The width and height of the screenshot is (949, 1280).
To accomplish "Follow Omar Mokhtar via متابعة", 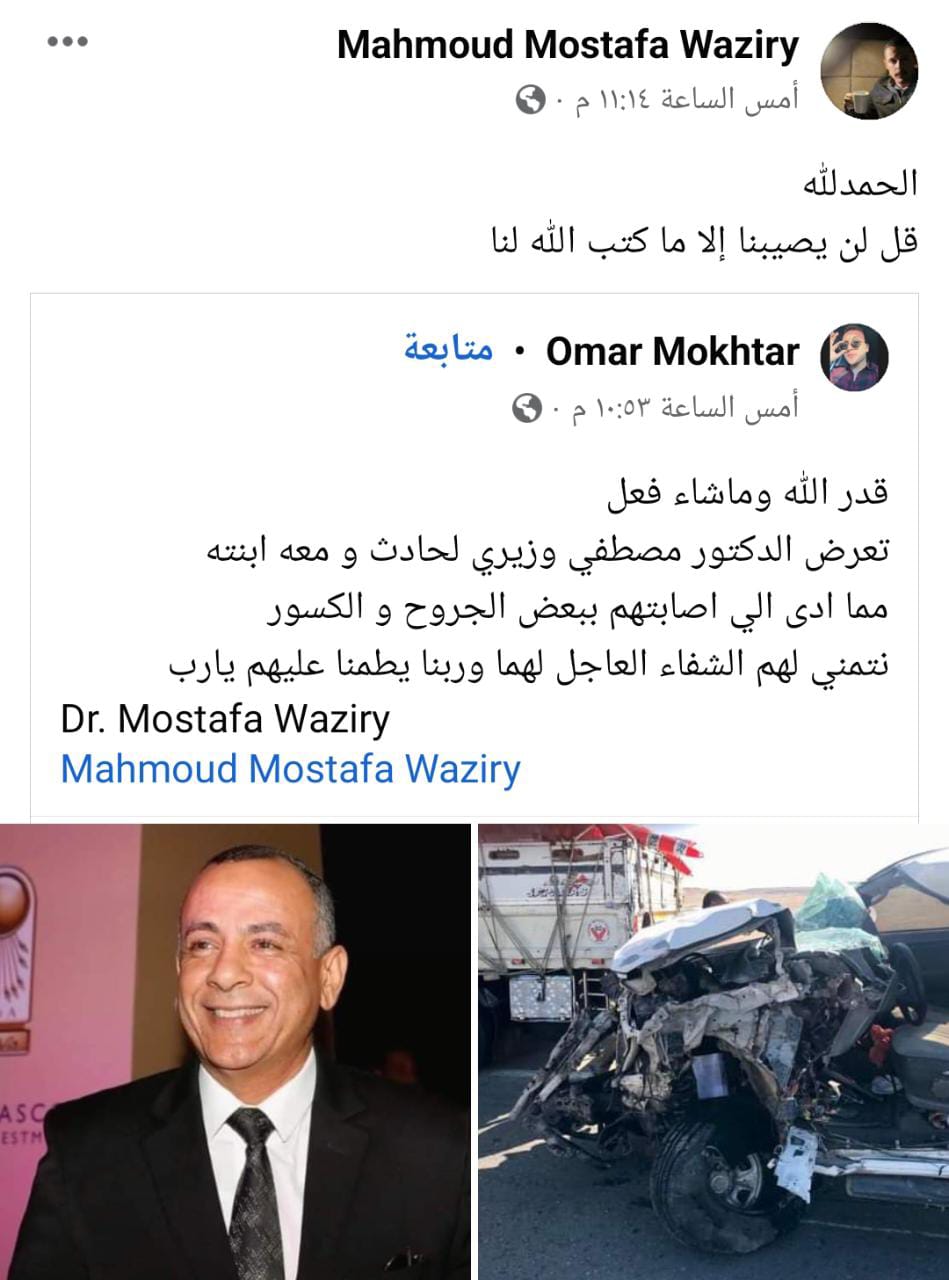I will coord(449,350).
